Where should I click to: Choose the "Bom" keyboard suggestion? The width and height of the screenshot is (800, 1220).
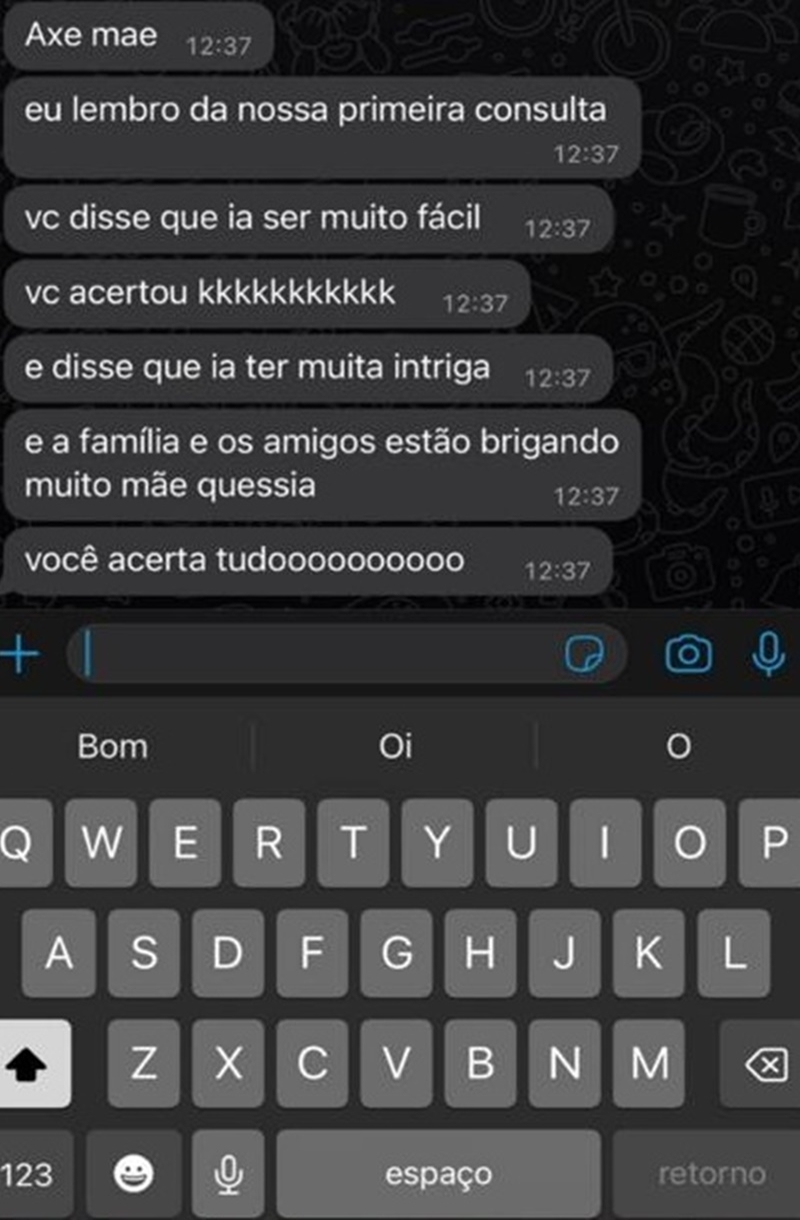pyautogui.click(x=113, y=746)
